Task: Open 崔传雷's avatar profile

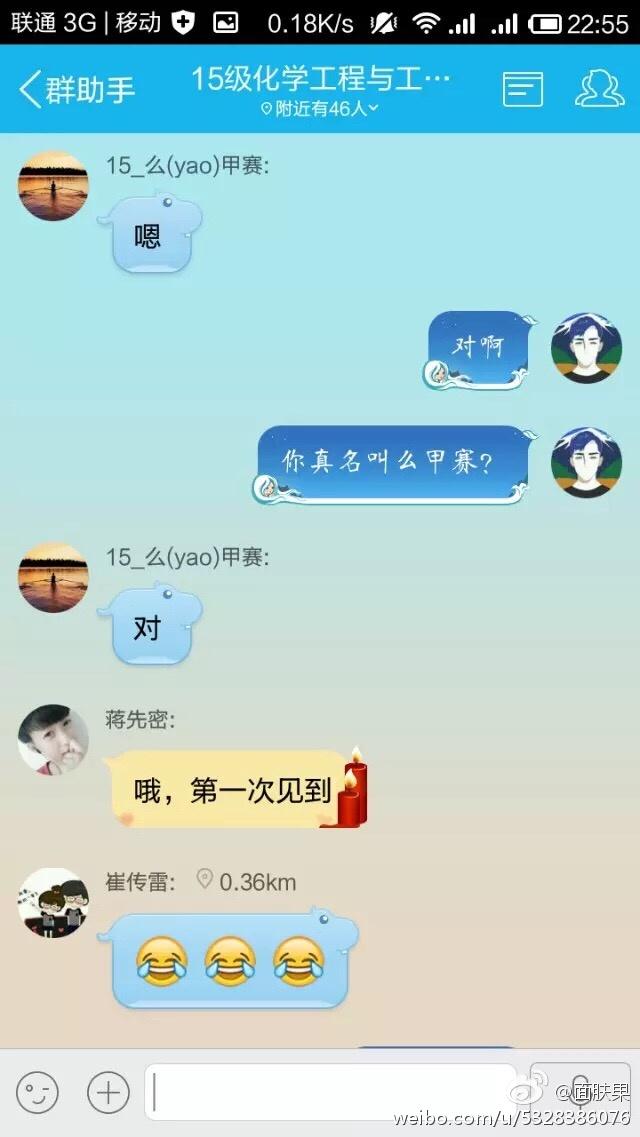Action: [x=53, y=902]
